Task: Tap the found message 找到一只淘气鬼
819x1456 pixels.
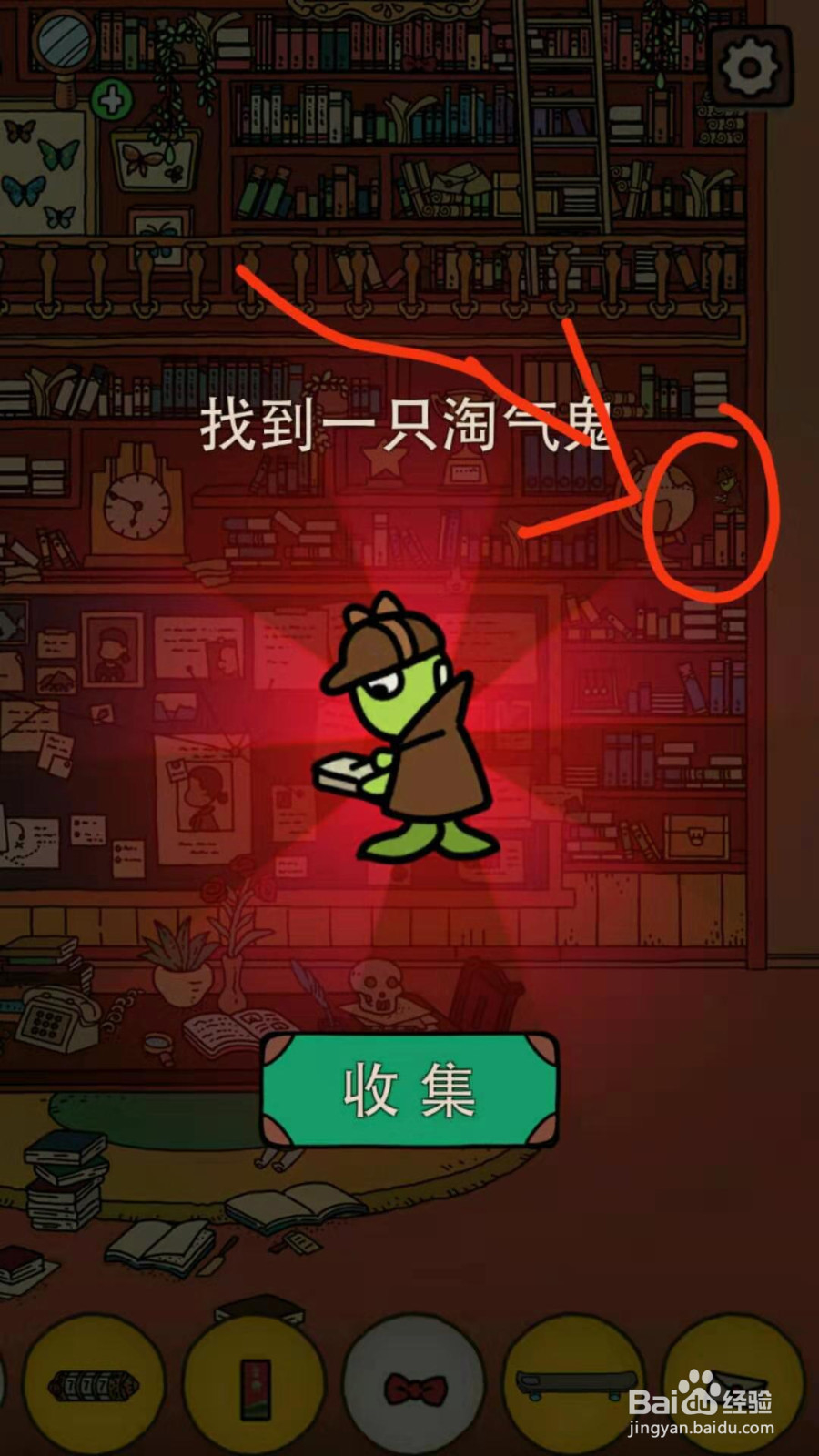Action: [x=409, y=423]
